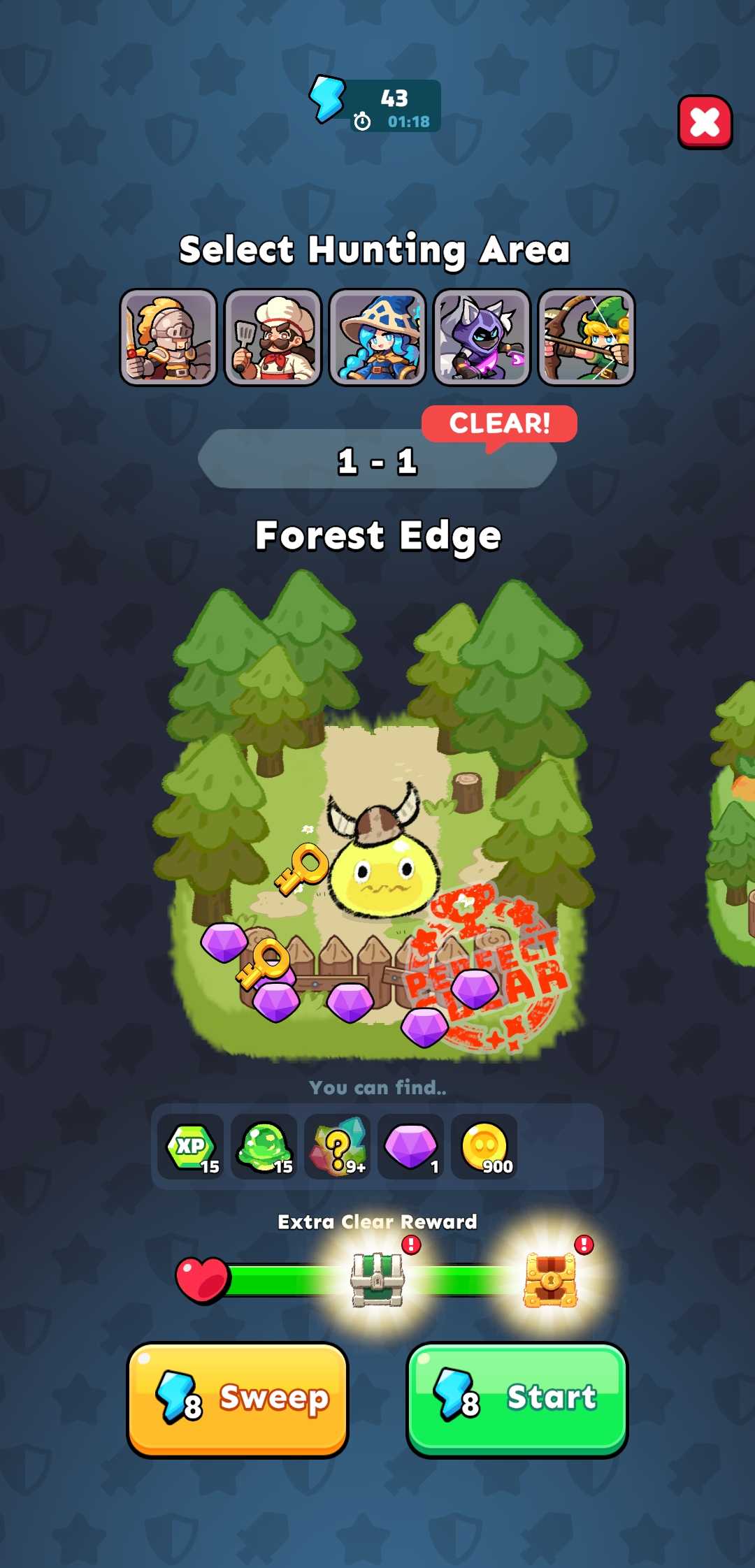View the gold coin reward item
The width and height of the screenshot is (755, 1568).
pyautogui.click(x=484, y=1147)
